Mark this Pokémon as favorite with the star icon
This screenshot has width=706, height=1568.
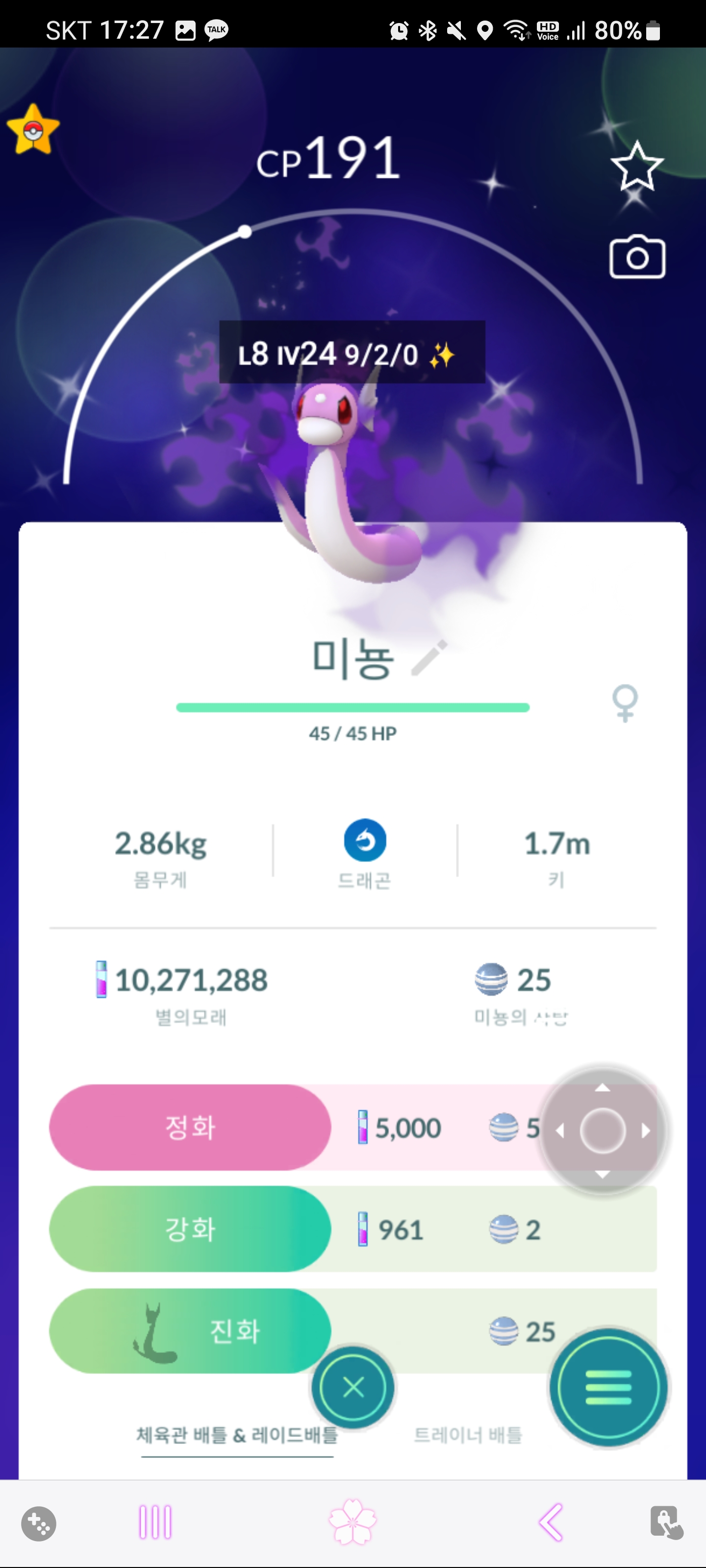point(636,166)
